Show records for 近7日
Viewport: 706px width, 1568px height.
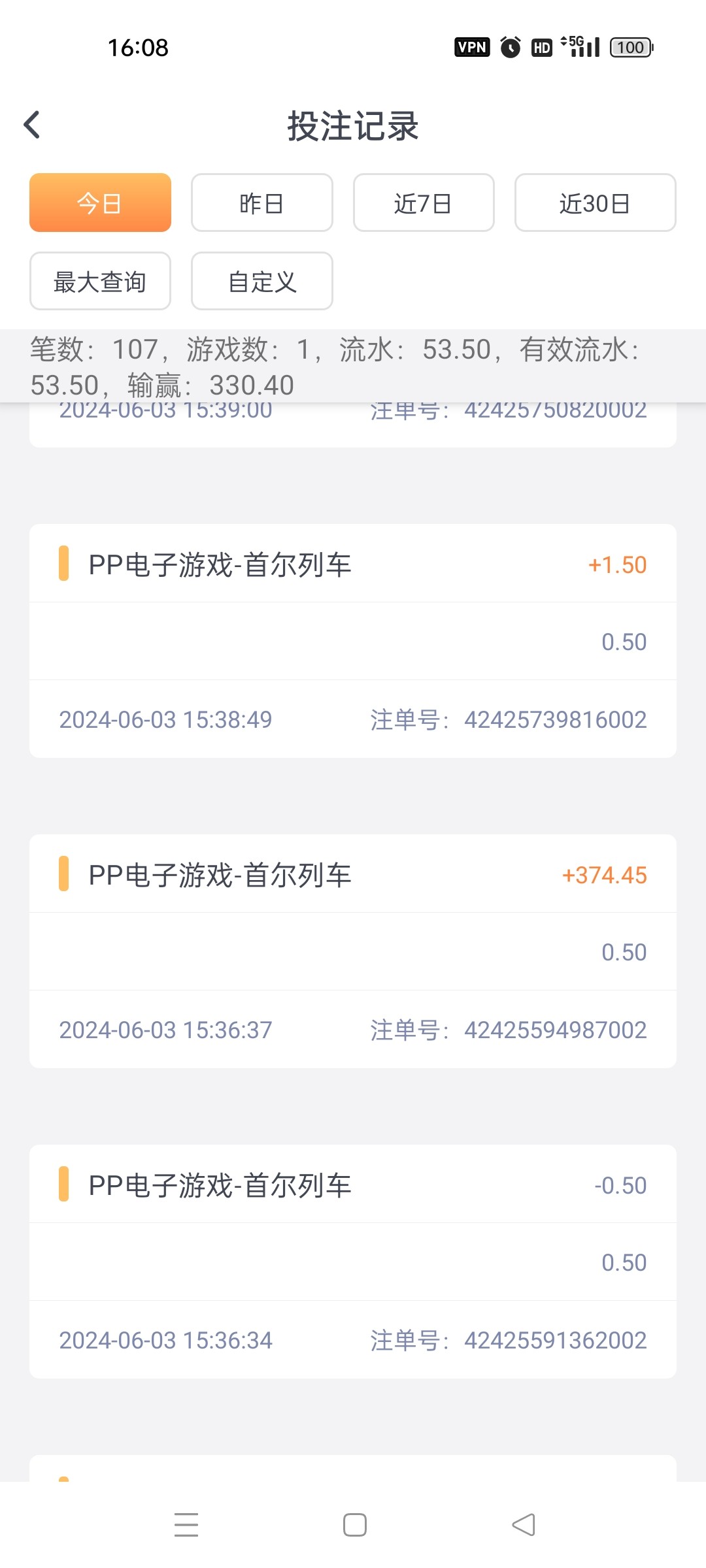coord(423,203)
